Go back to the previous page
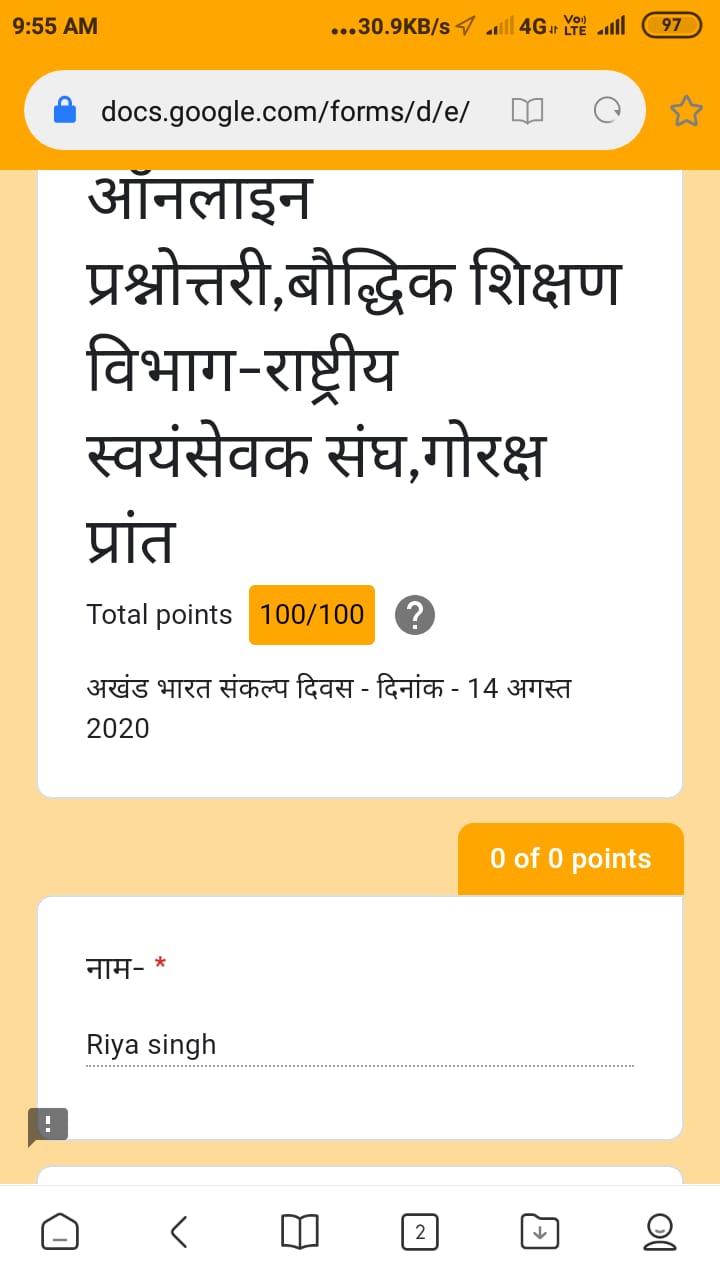 click(179, 1231)
